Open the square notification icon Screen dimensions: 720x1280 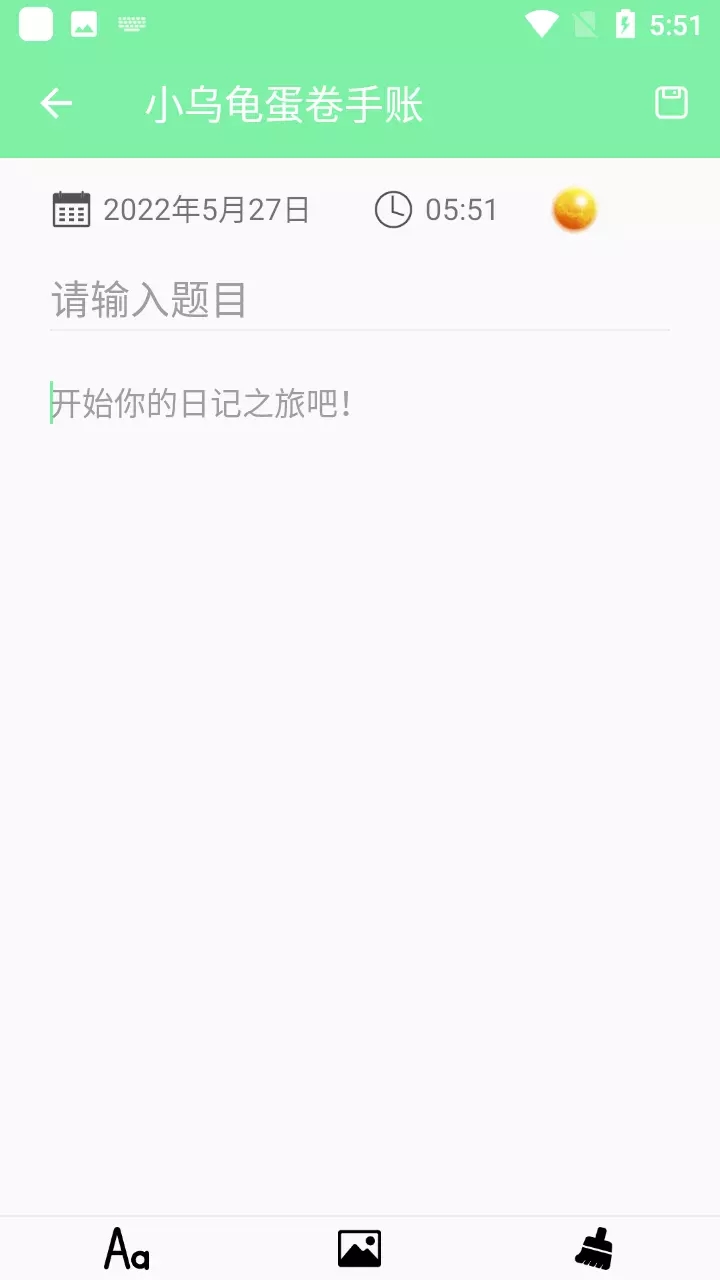36,23
